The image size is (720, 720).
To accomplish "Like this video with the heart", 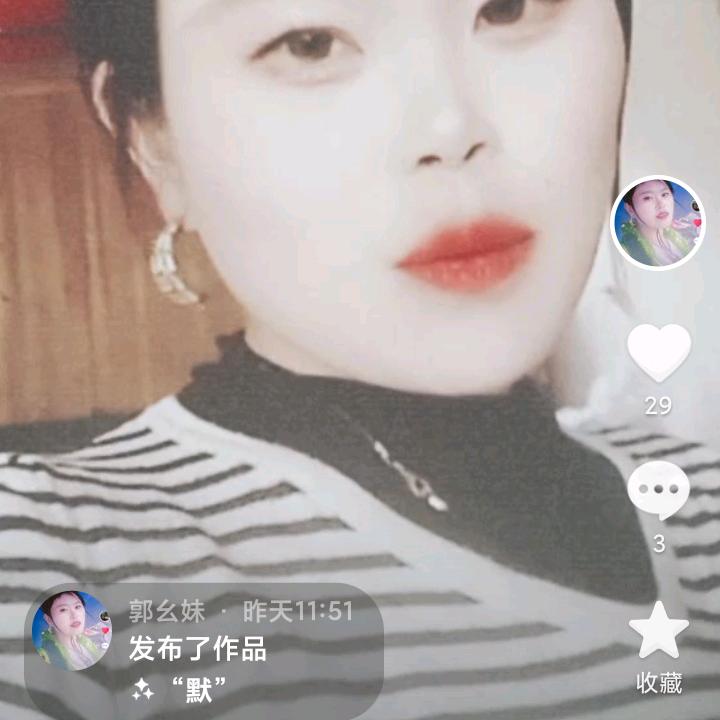I will (x=658, y=352).
